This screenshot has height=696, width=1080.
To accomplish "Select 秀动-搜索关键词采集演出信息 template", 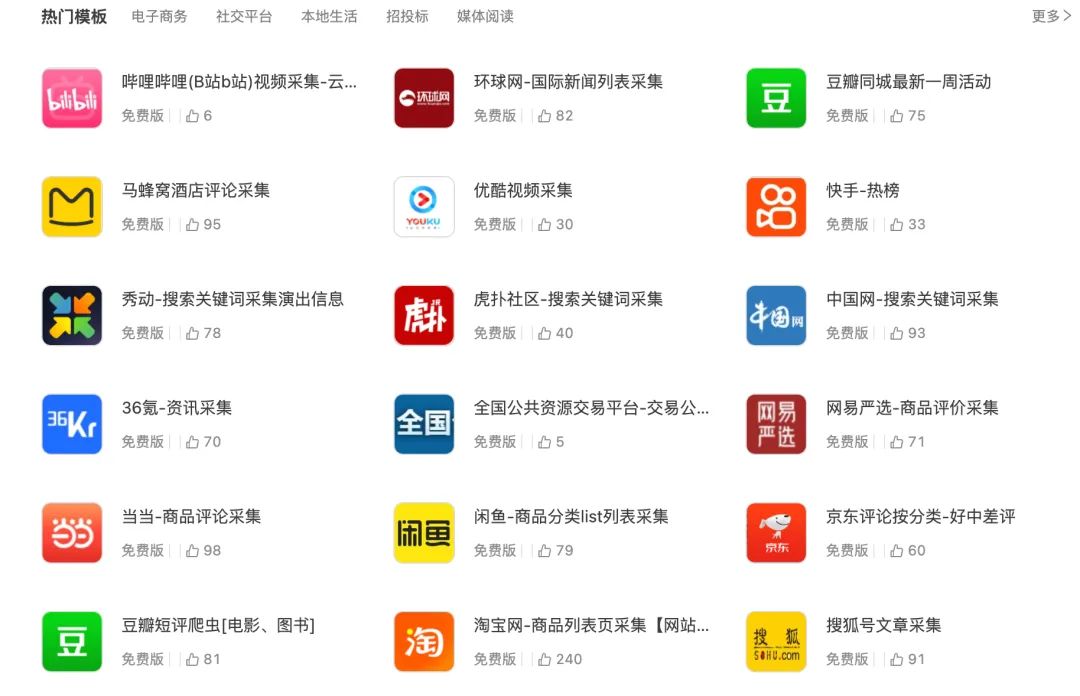I will point(233,299).
